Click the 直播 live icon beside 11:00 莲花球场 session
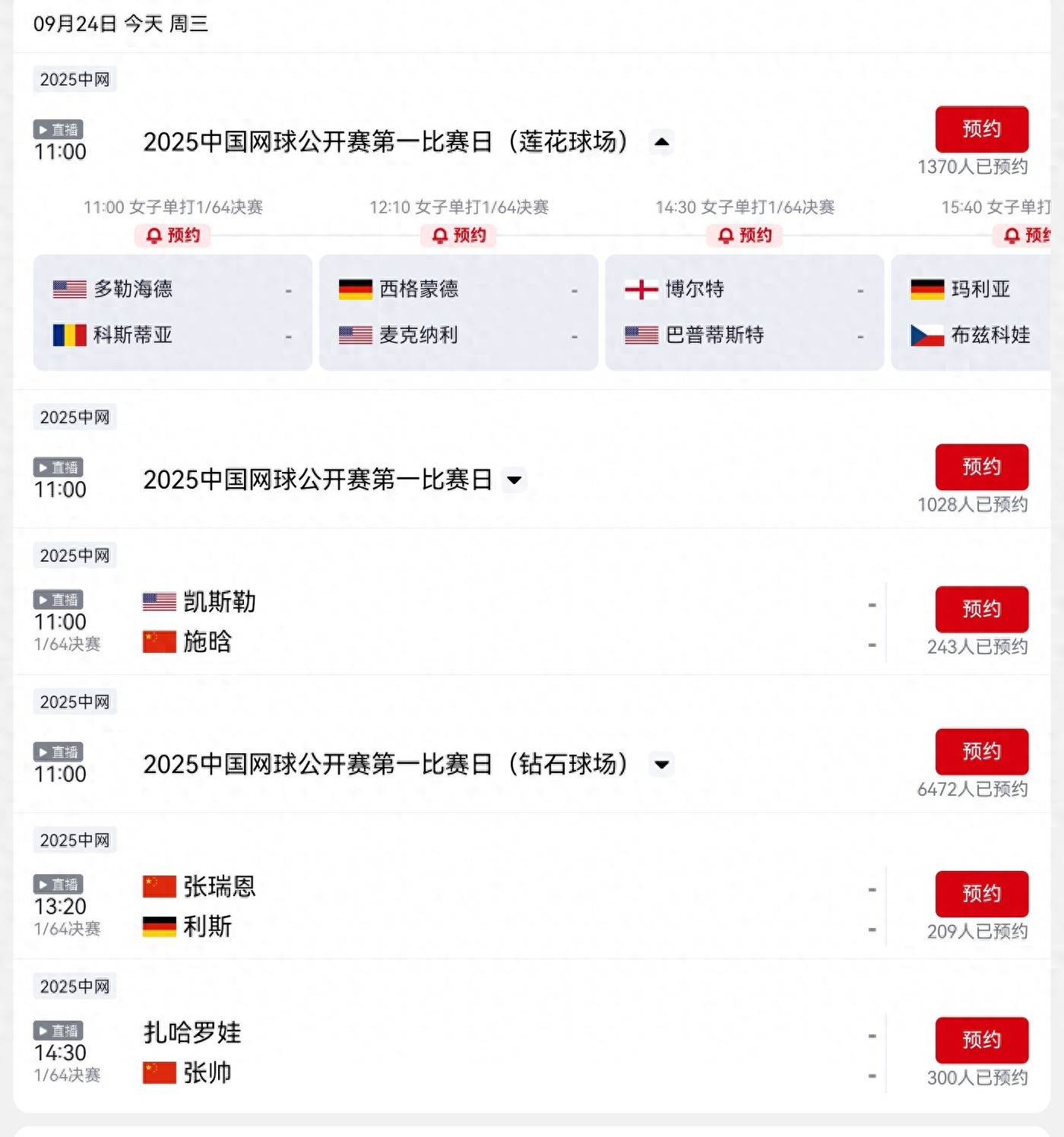 [x=59, y=129]
